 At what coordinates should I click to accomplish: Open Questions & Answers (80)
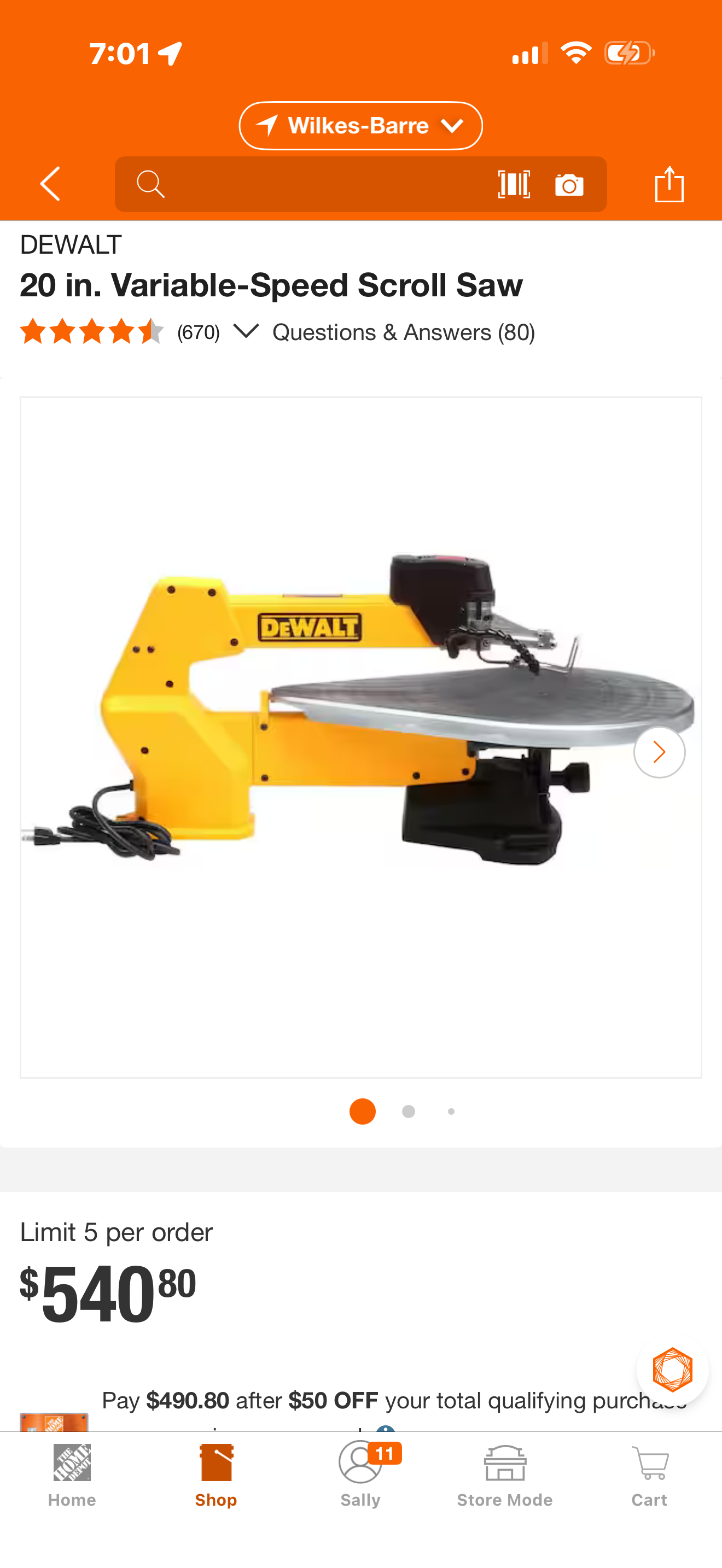[403, 332]
